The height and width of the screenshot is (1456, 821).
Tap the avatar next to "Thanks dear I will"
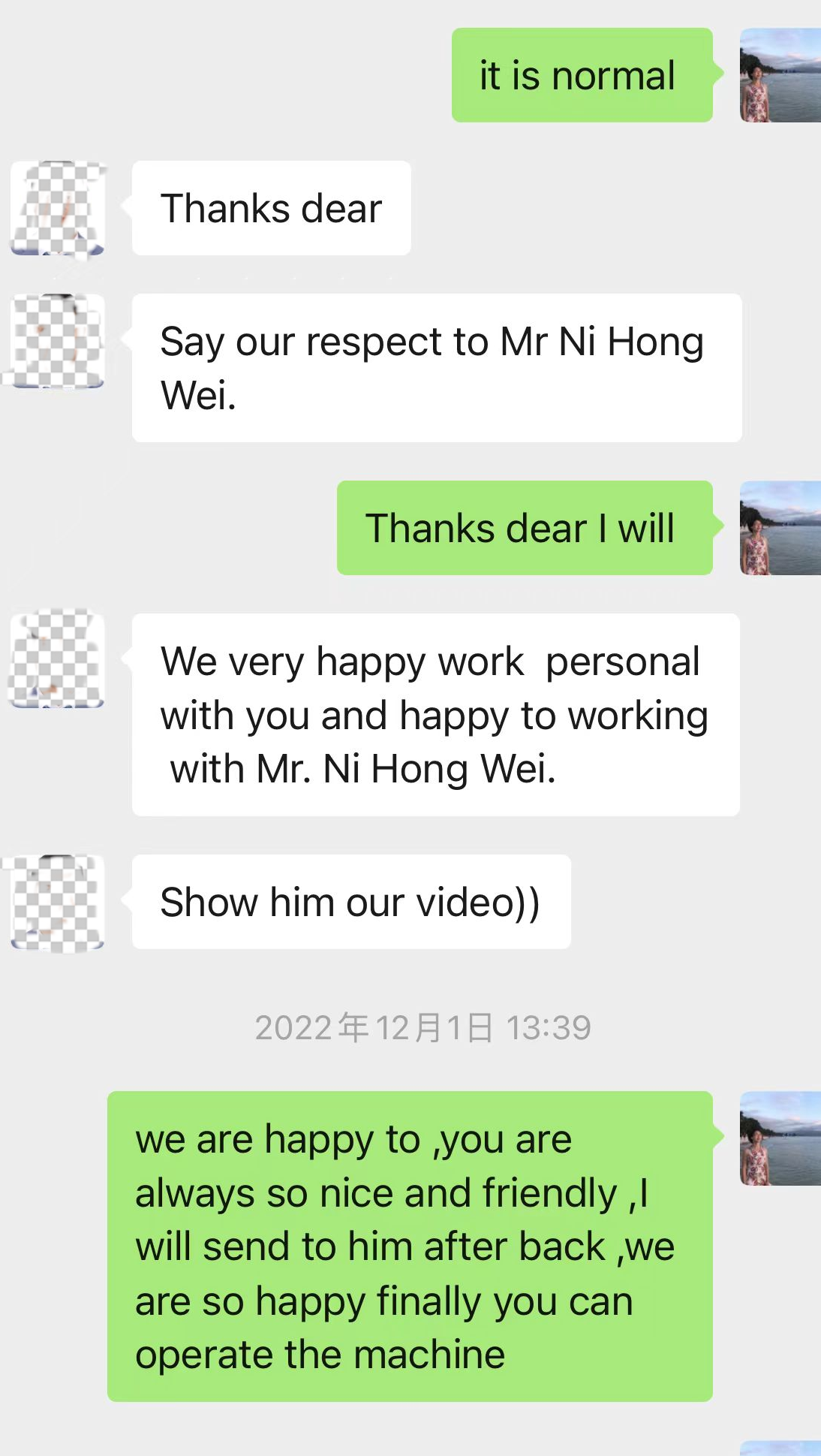pos(780,528)
